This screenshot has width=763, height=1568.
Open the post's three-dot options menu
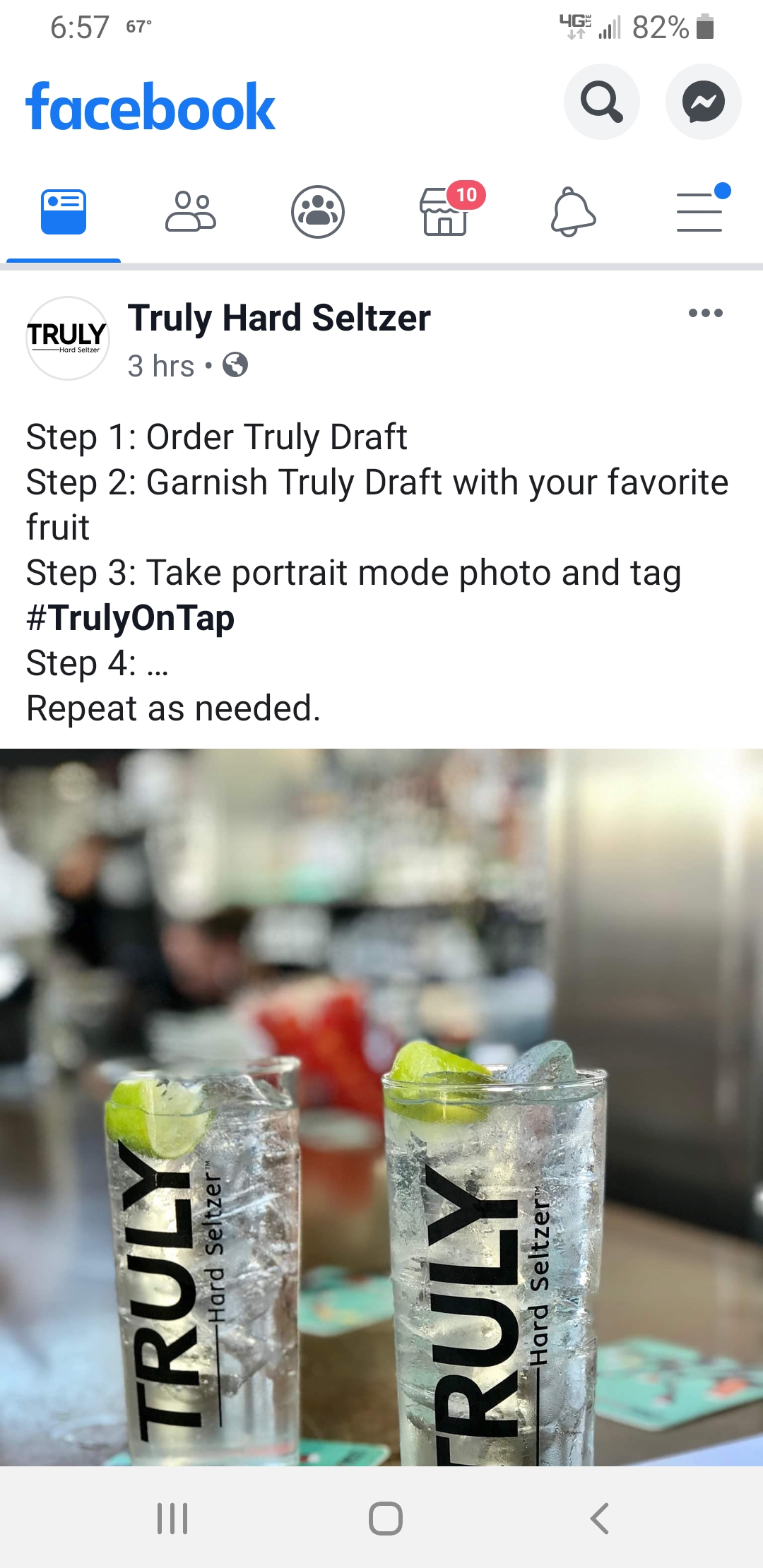(706, 313)
